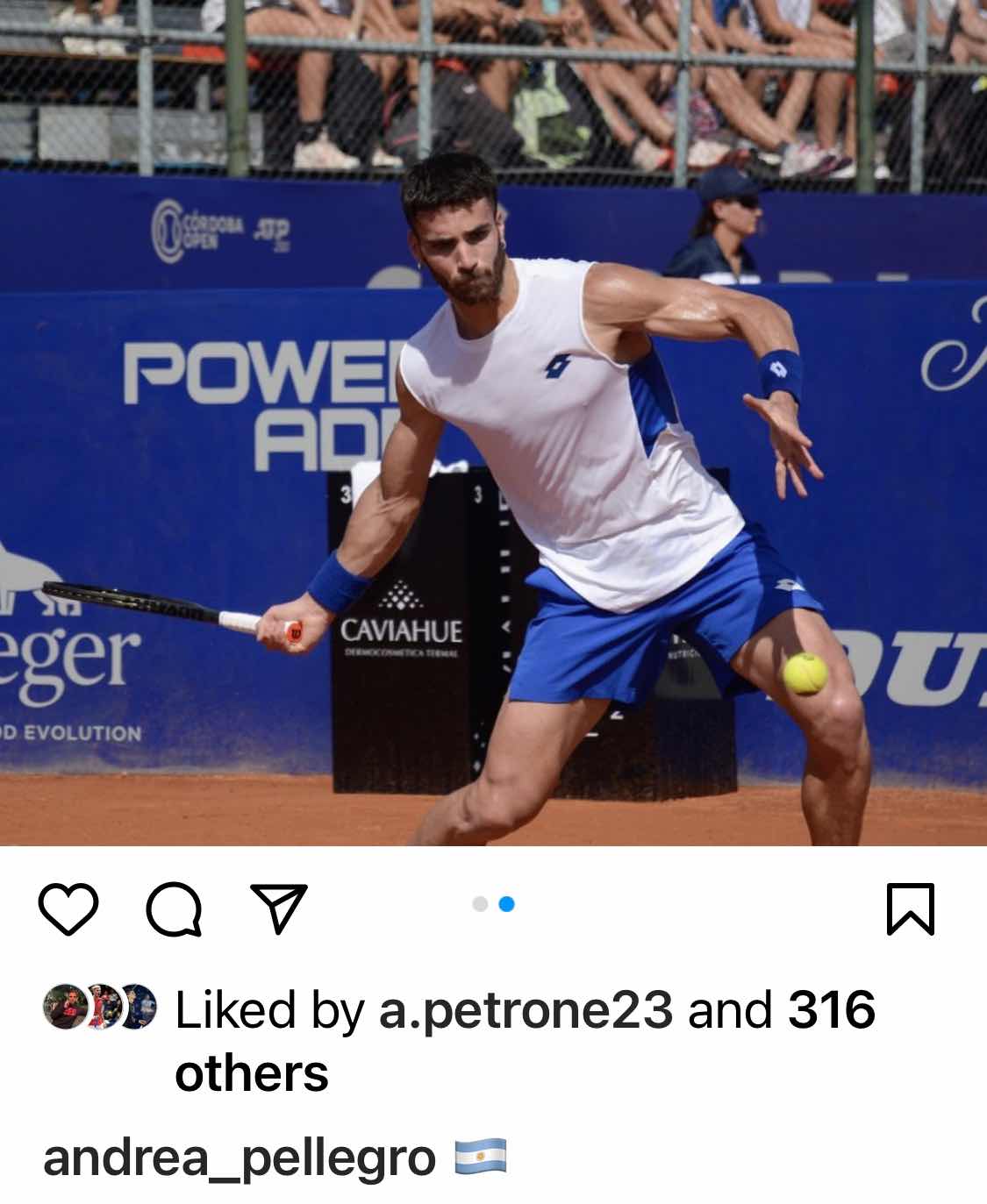The height and width of the screenshot is (1204, 987).
Task: Tap the carousel page indicator dots
Action: tap(493, 904)
